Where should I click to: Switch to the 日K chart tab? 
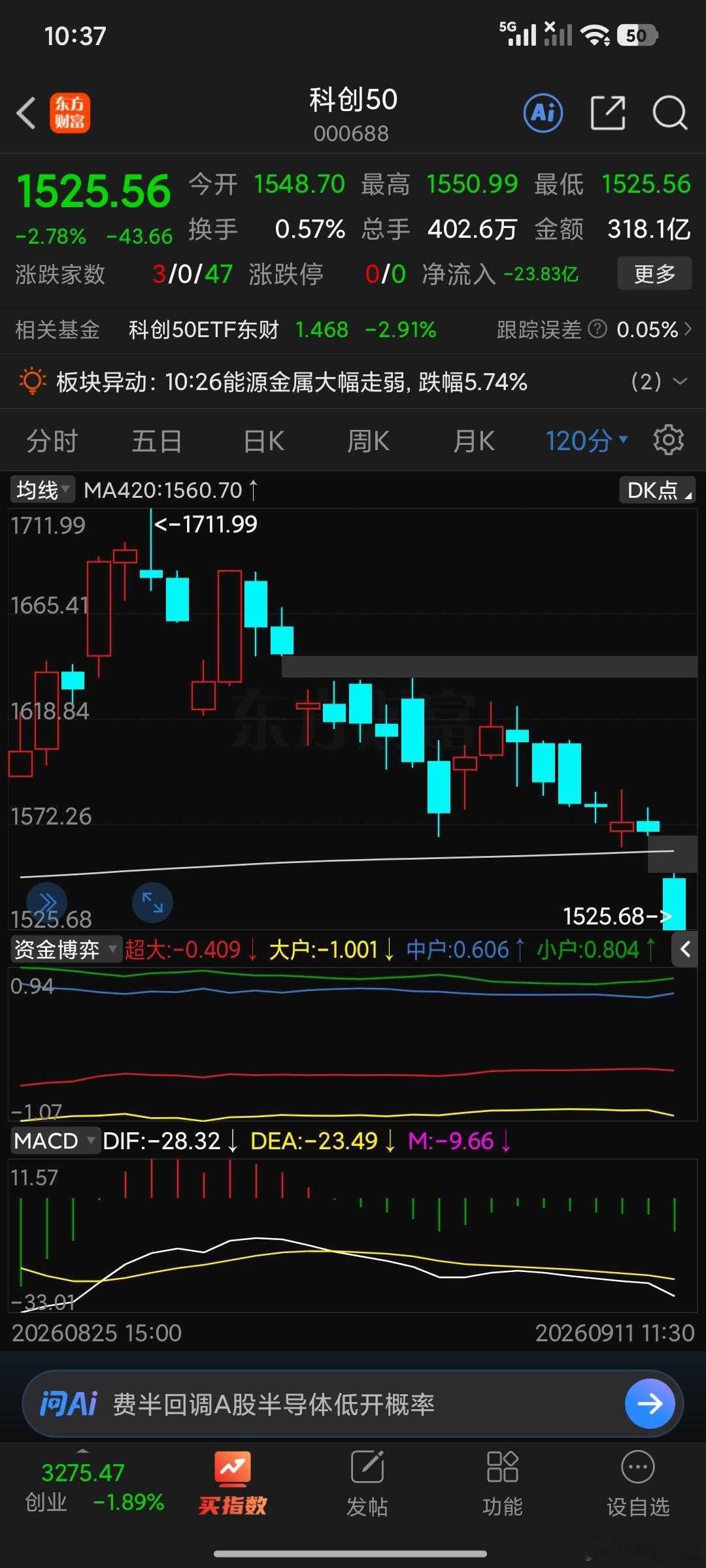(263, 441)
